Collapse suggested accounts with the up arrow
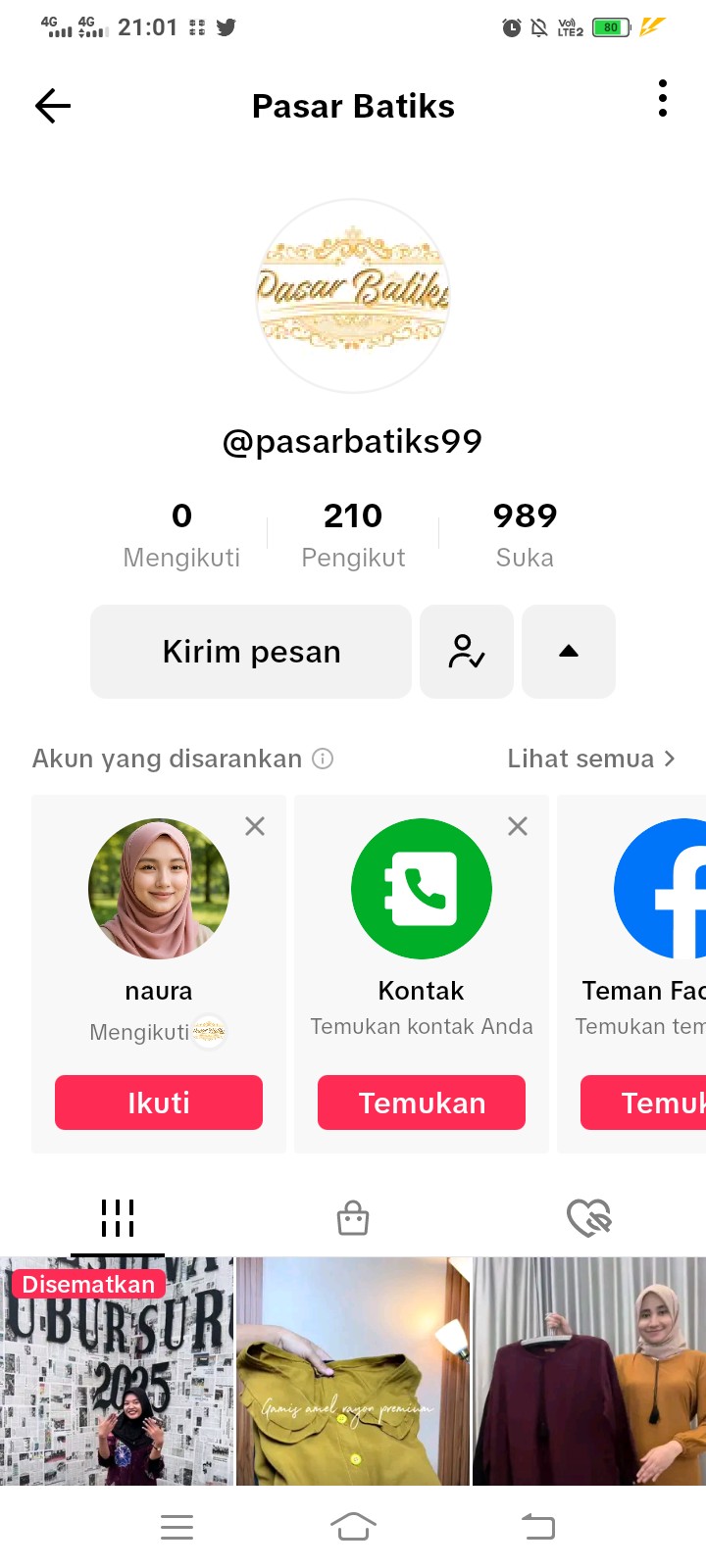Image resolution: width=706 pixels, height=1568 pixels. (569, 652)
